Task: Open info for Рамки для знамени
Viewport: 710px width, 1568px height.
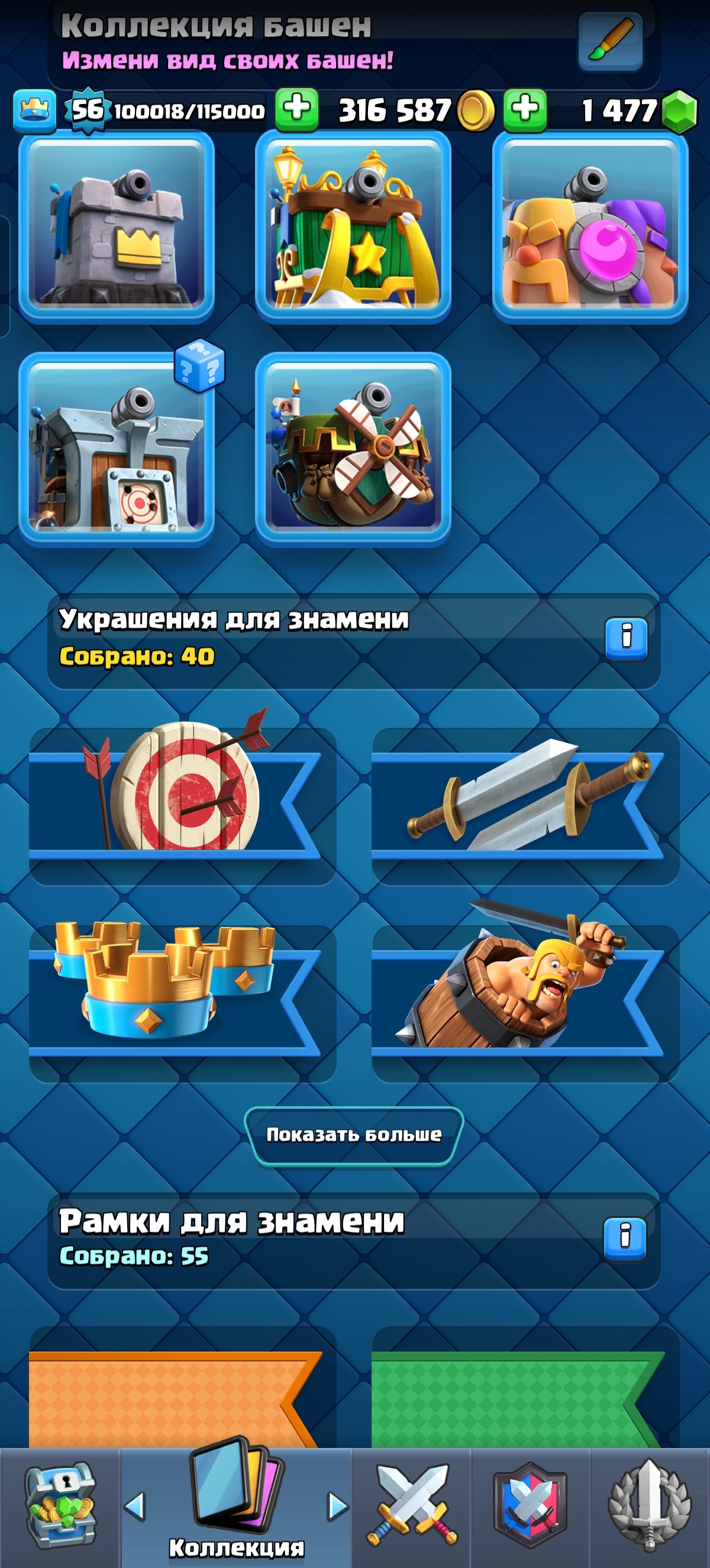Action: pos(625,1239)
